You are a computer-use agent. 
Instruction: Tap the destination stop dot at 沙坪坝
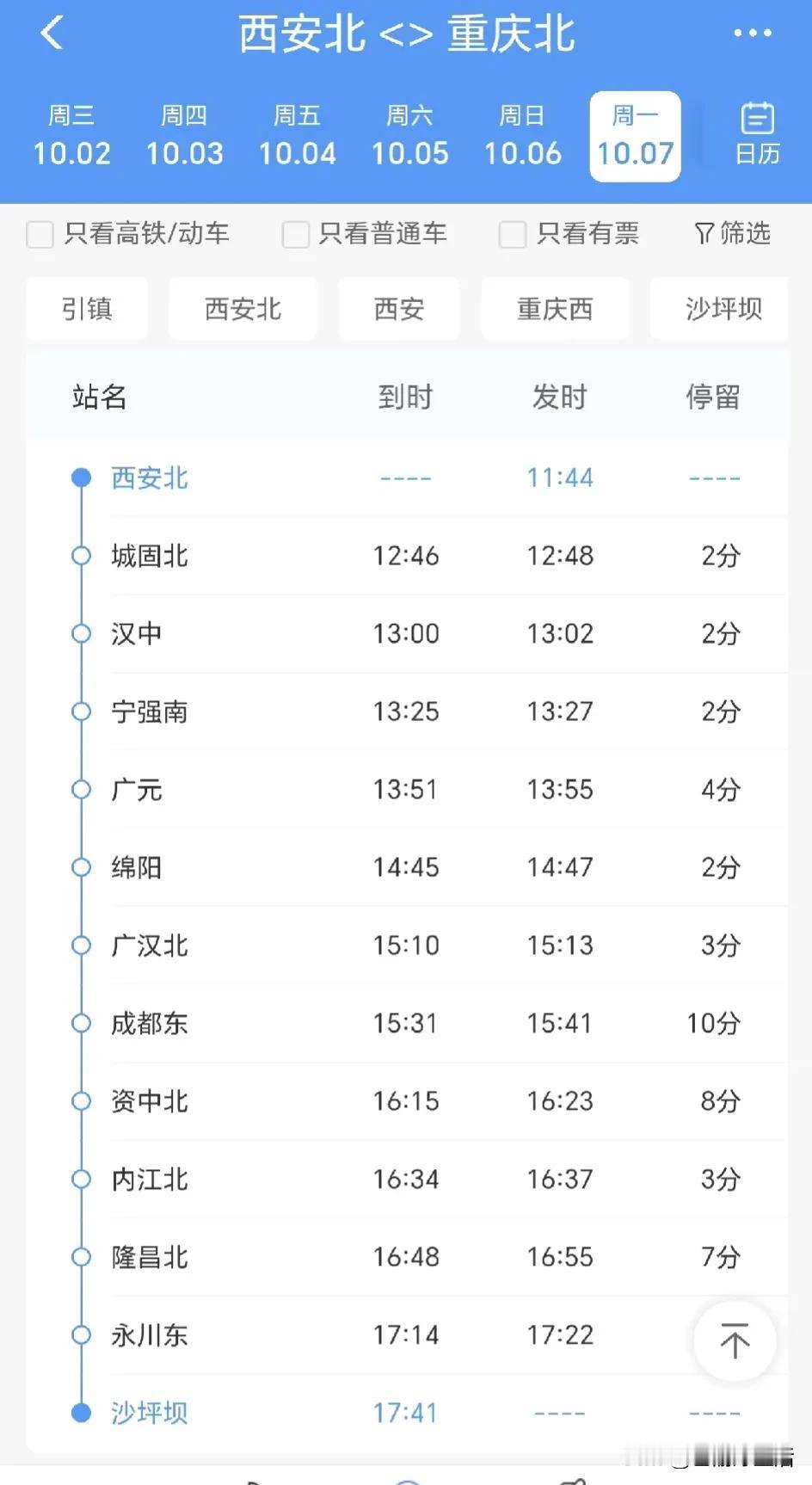click(x=82, y=1412)
